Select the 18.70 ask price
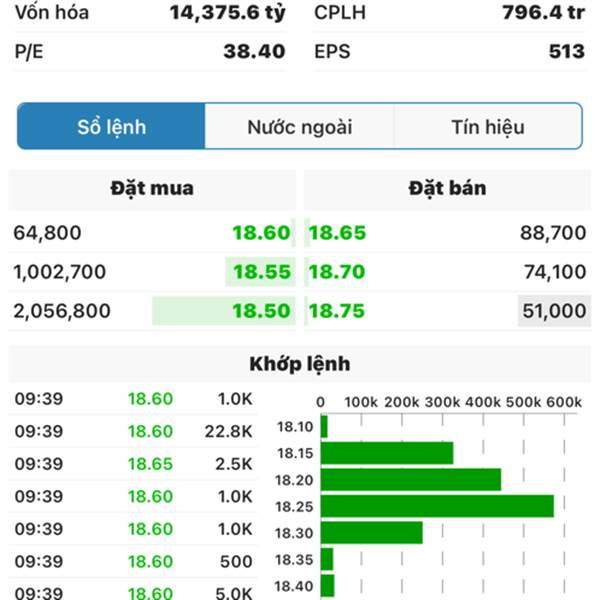Screen dimensions: 600x600 coord(336,272)
